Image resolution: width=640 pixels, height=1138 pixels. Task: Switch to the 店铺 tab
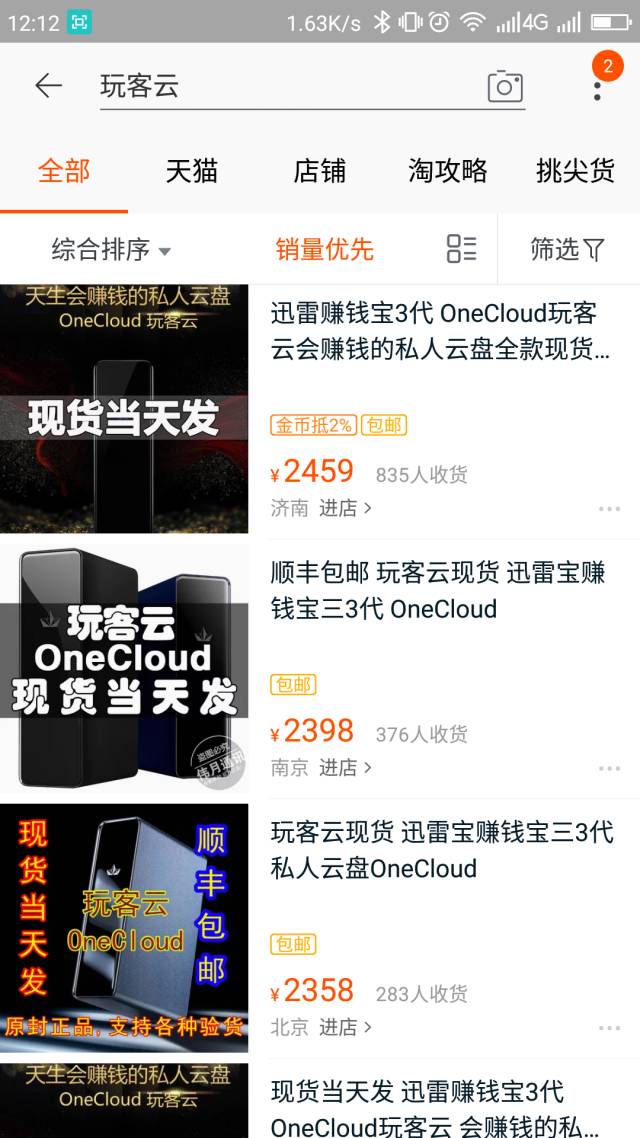pyautogui.click(x=320, y=171)
